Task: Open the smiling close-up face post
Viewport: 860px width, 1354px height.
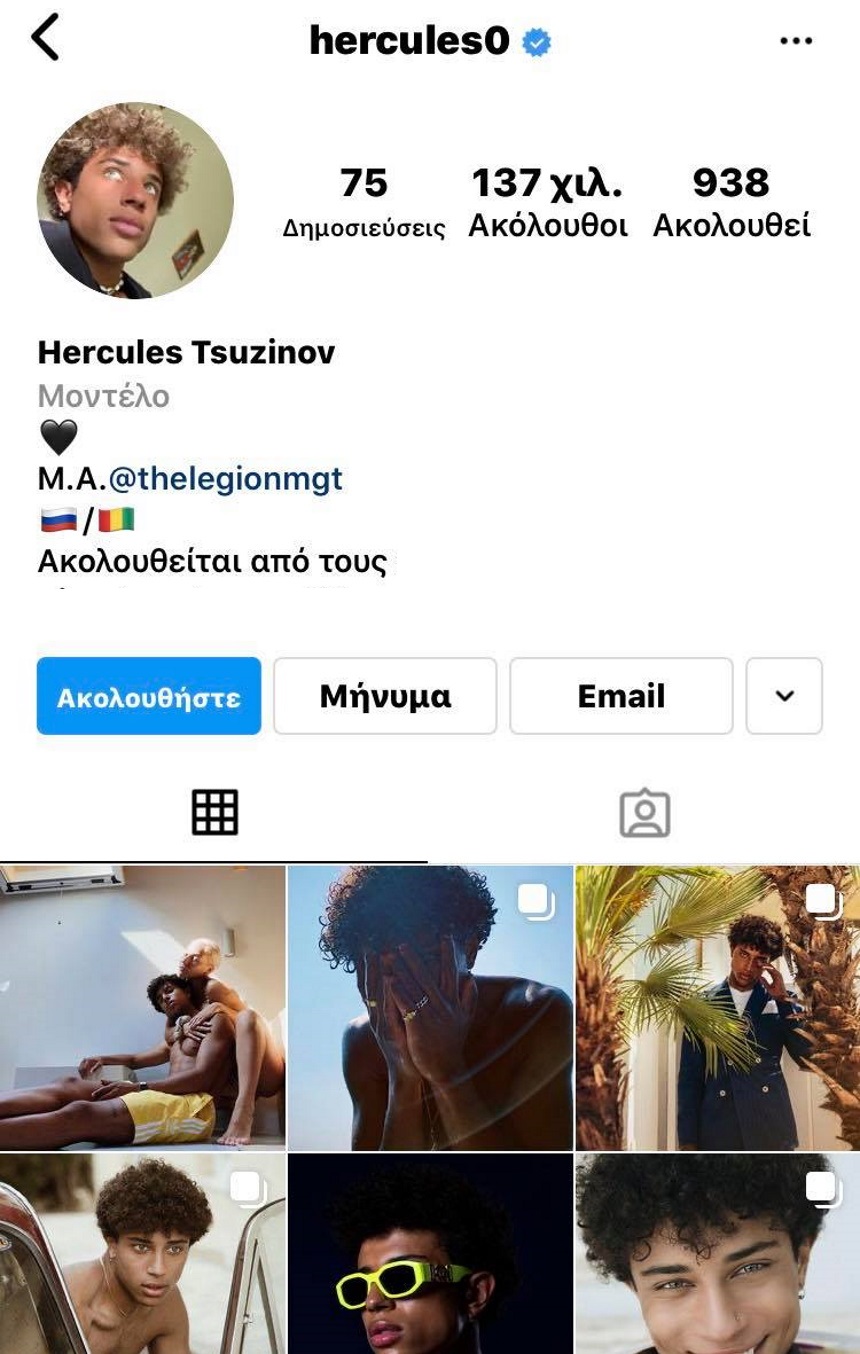Action: (x=717, y=1254)
